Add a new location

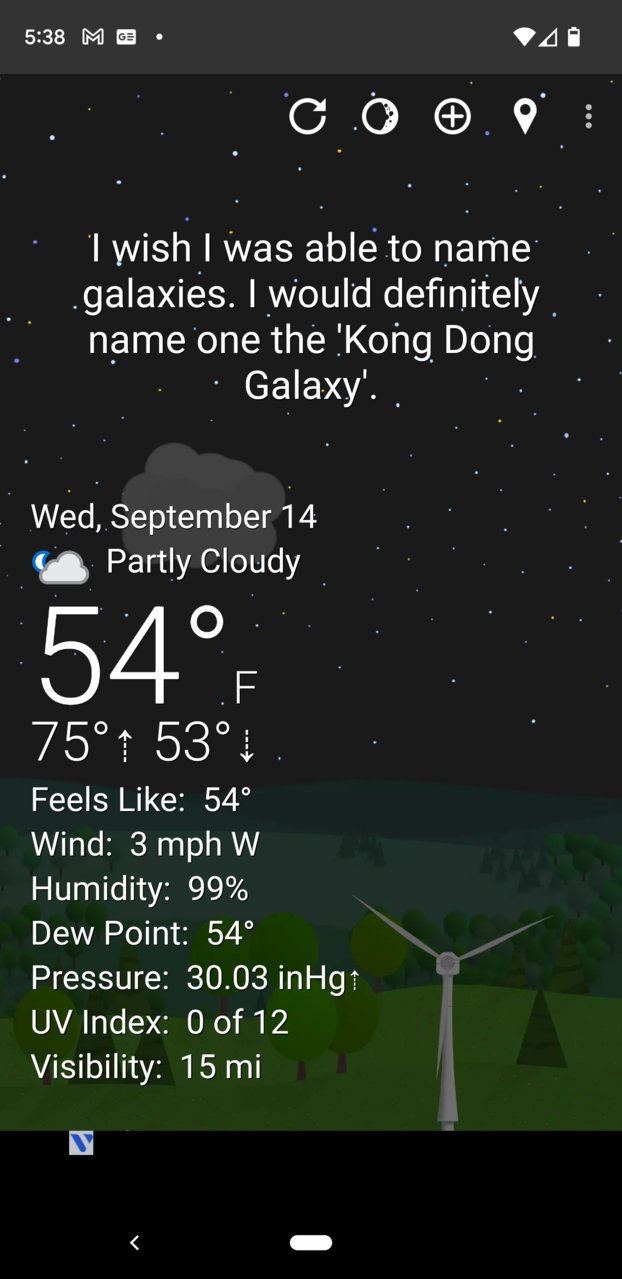(452, 117)
